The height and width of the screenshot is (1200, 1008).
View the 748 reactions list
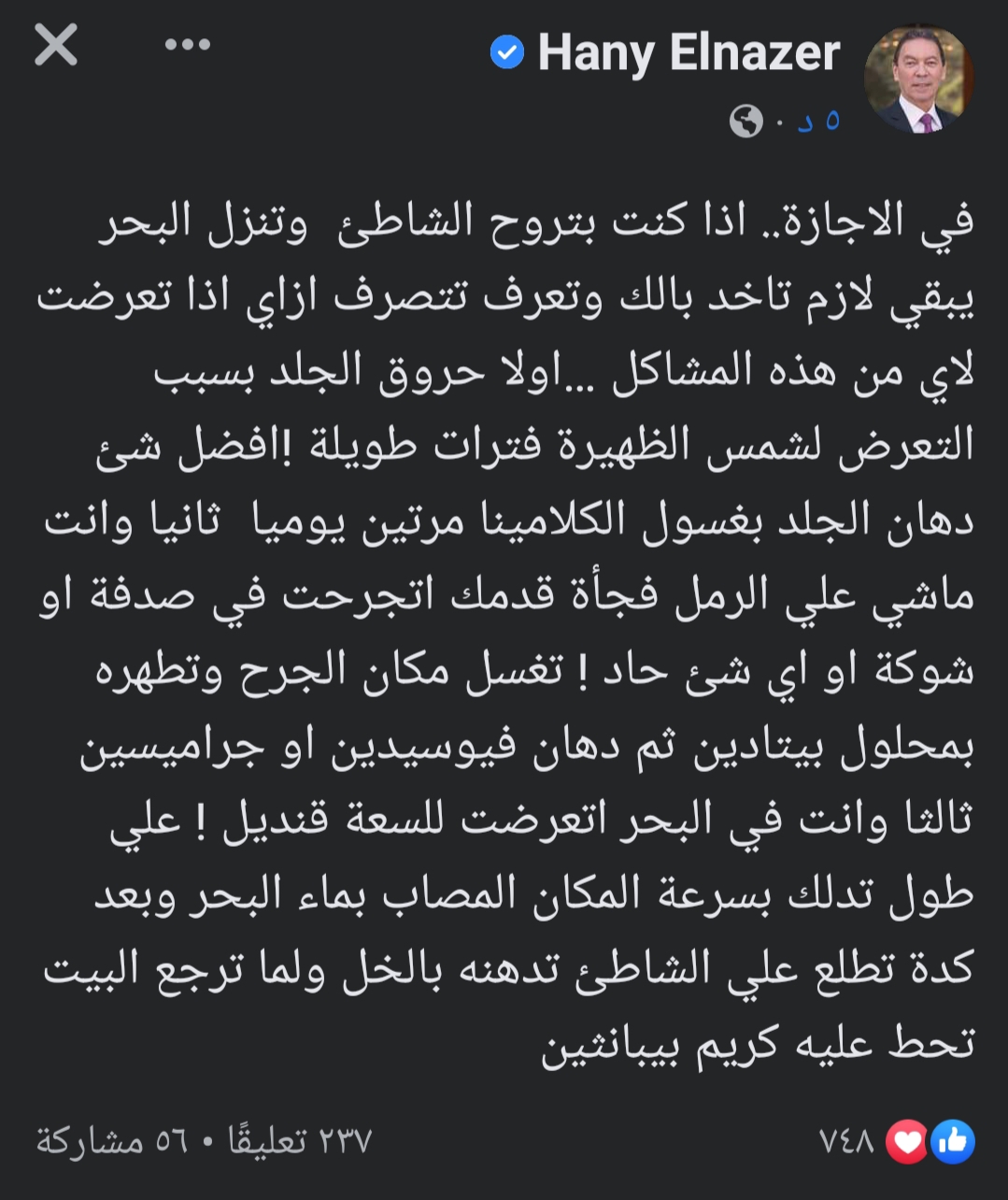click(x=895, y=1141)
